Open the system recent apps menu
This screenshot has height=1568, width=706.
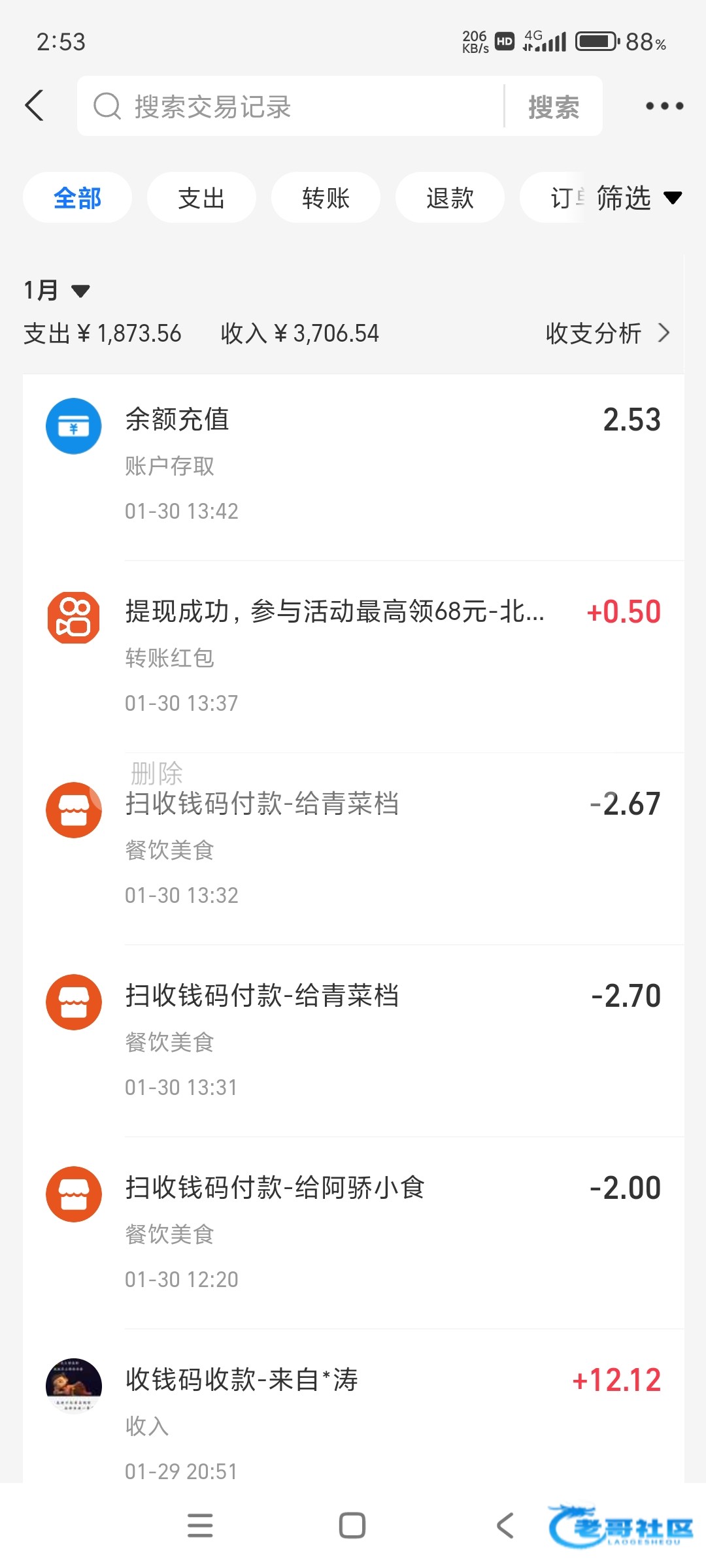coord(200,1526)
